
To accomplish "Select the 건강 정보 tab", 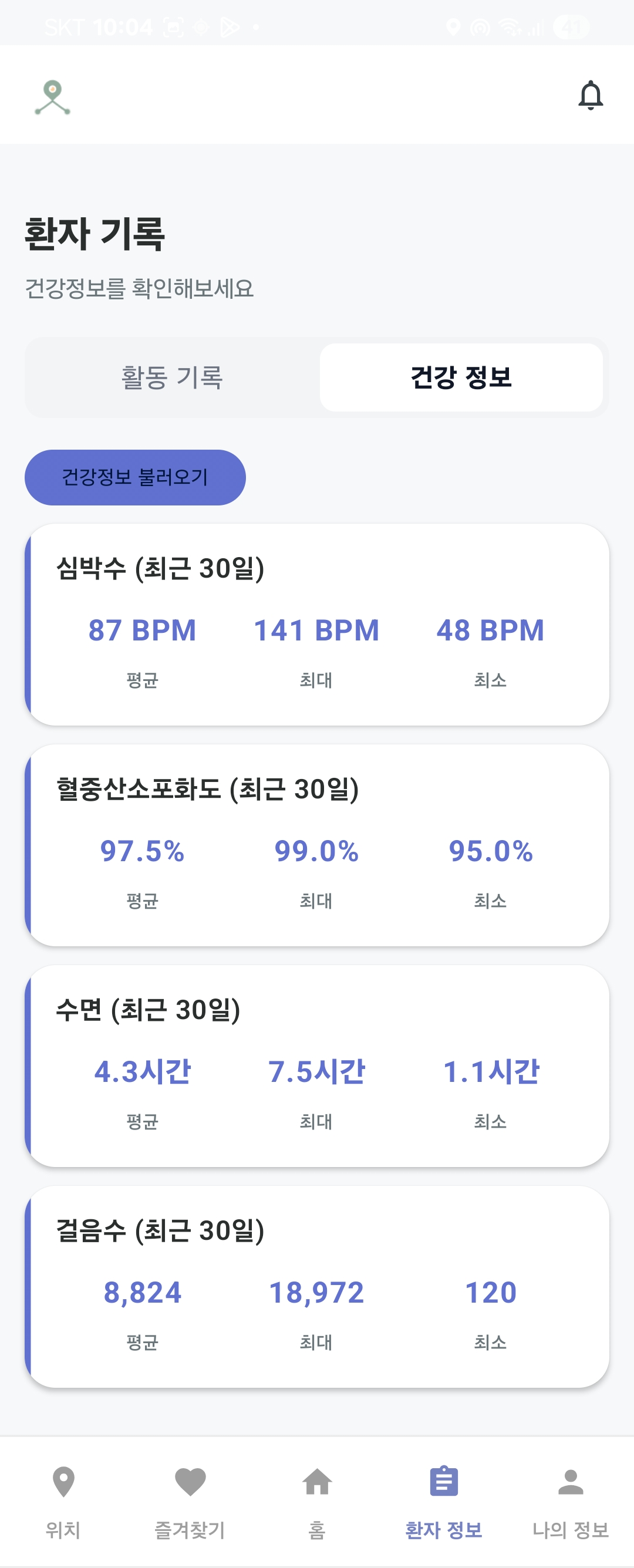I will point(461,377).
